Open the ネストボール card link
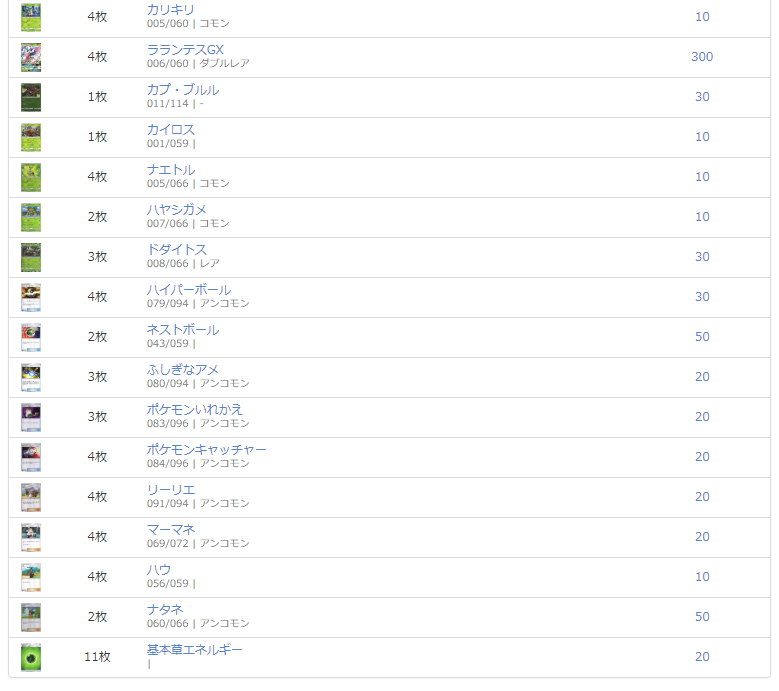 [183, 330]
